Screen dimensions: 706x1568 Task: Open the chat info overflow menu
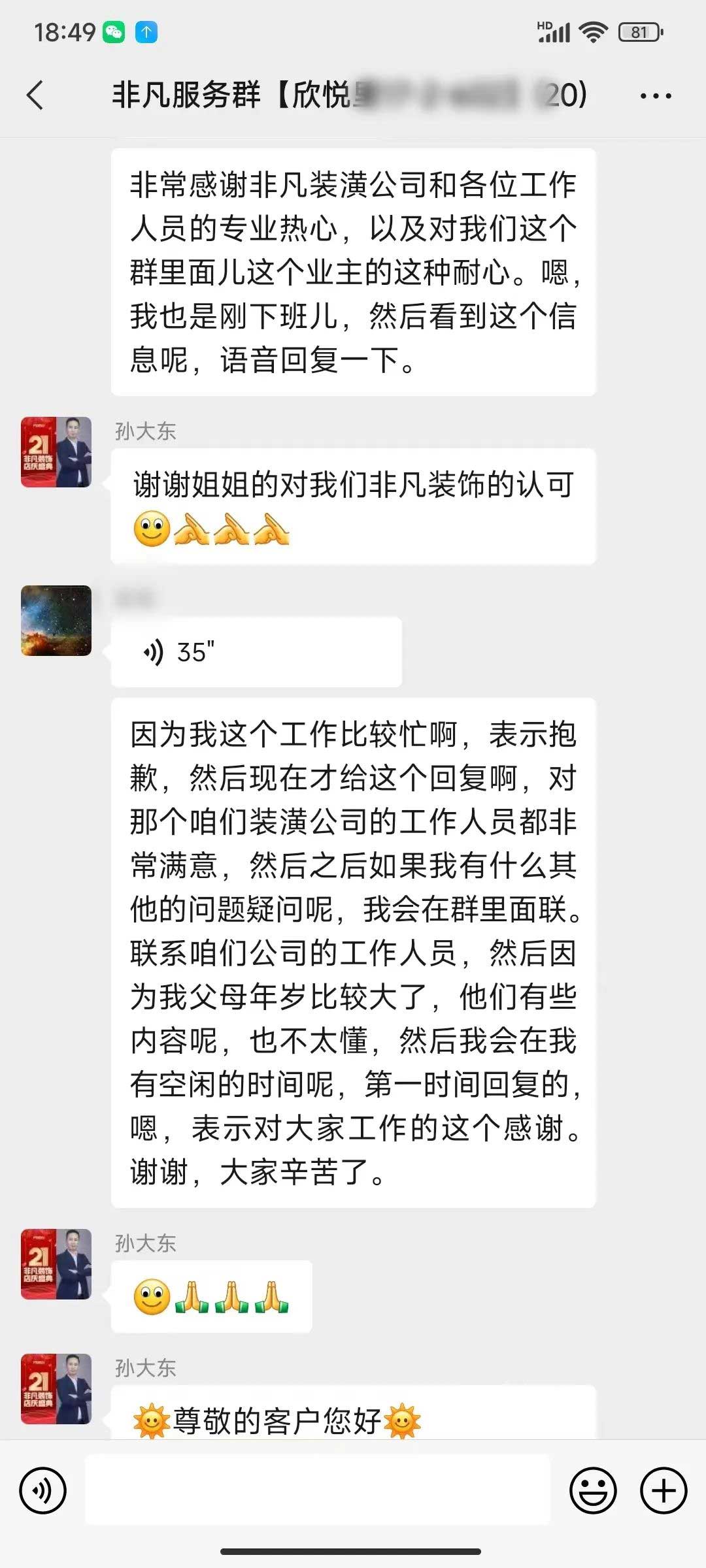click(x=655, y=96)
